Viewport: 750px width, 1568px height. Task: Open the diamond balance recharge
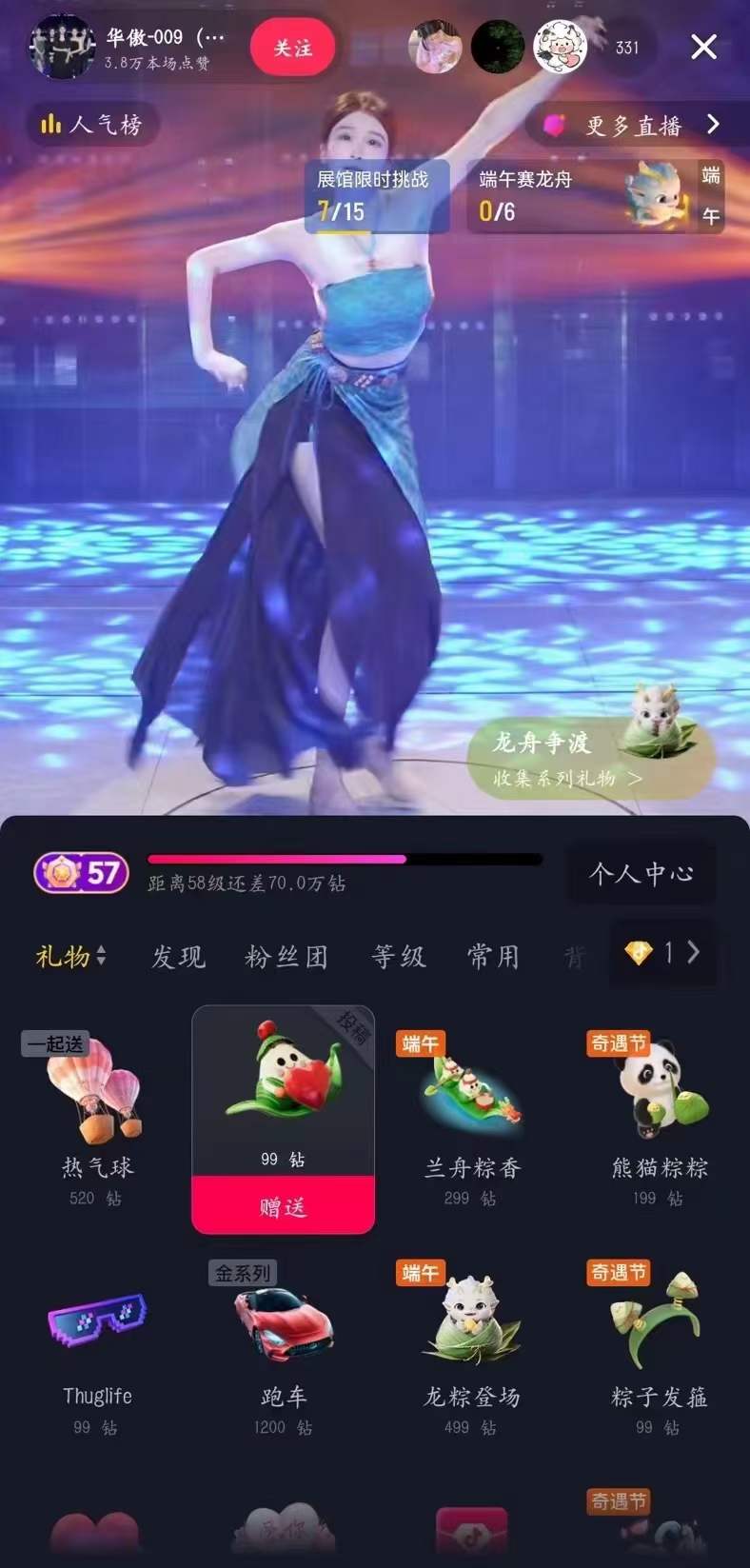[663, 952]
